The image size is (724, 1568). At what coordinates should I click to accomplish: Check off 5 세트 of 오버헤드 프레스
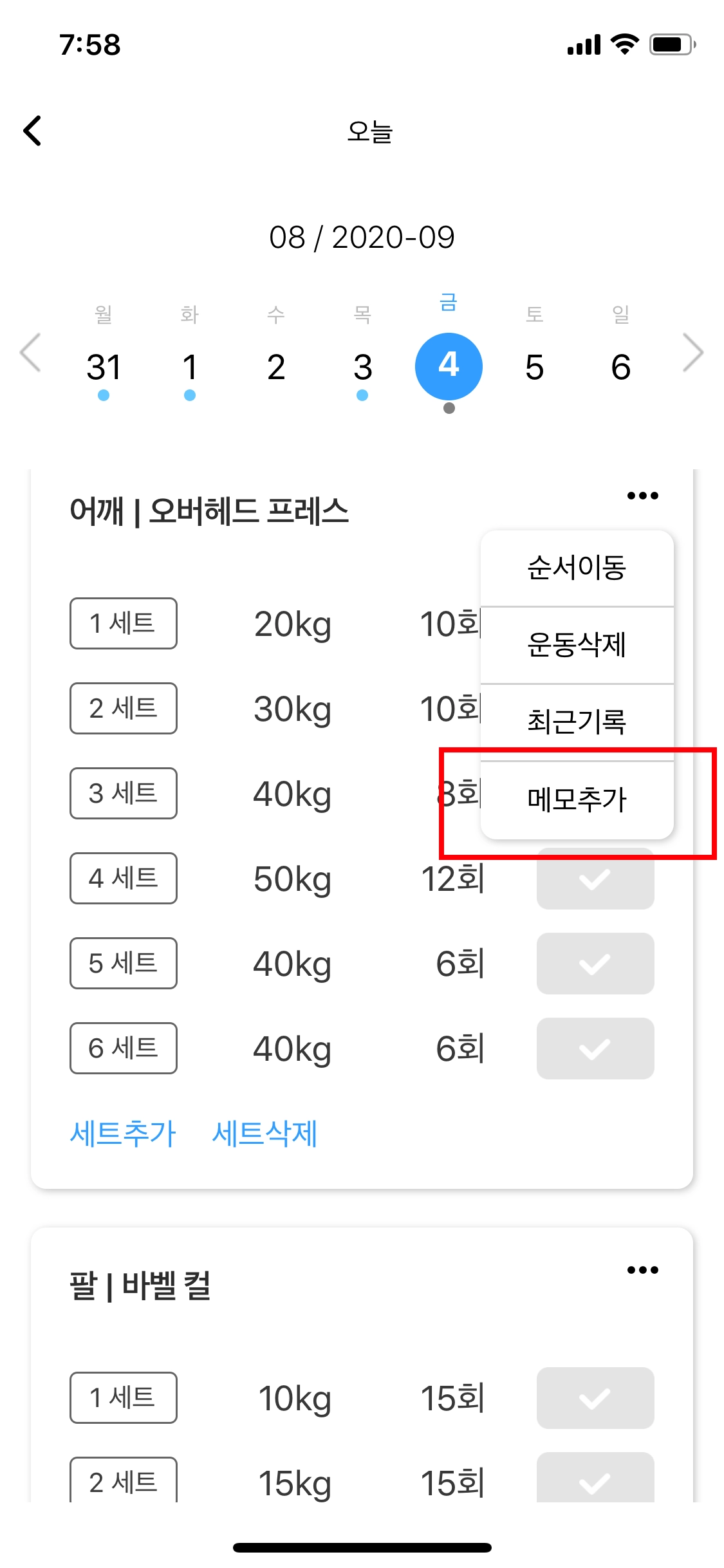[x=595, y=964]
